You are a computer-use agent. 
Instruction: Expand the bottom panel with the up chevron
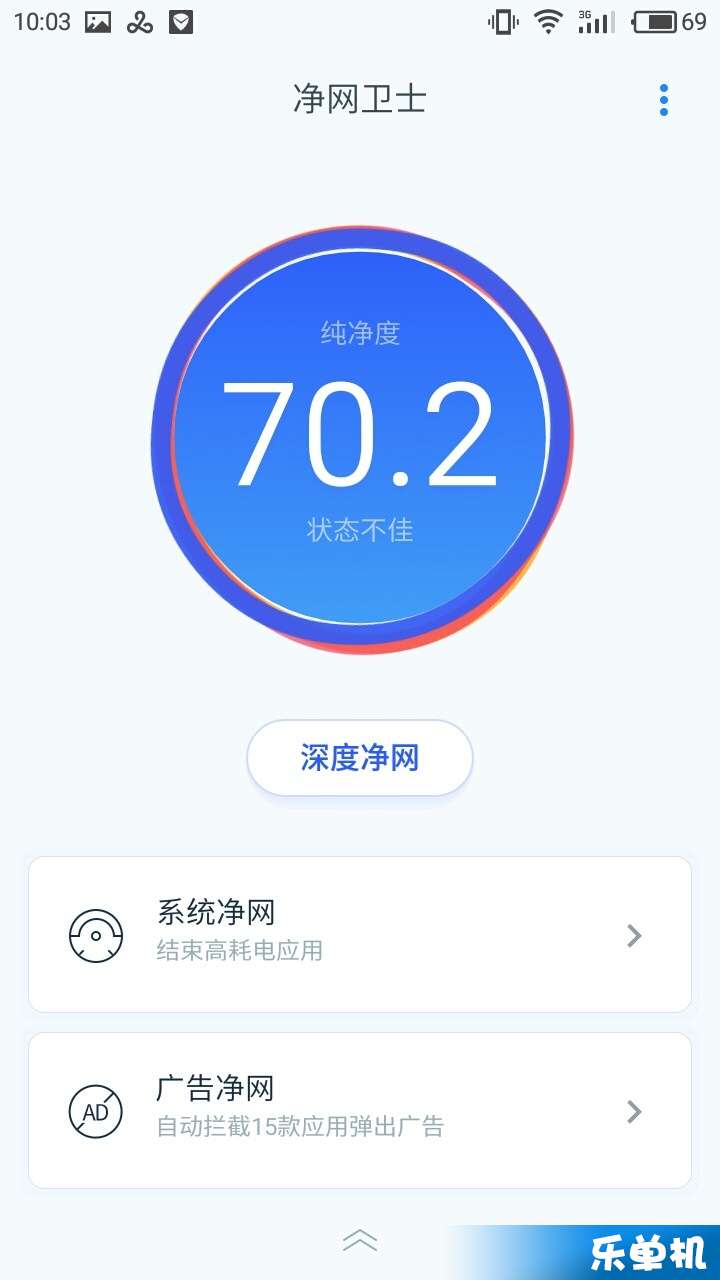click(x=360, y=1241)
